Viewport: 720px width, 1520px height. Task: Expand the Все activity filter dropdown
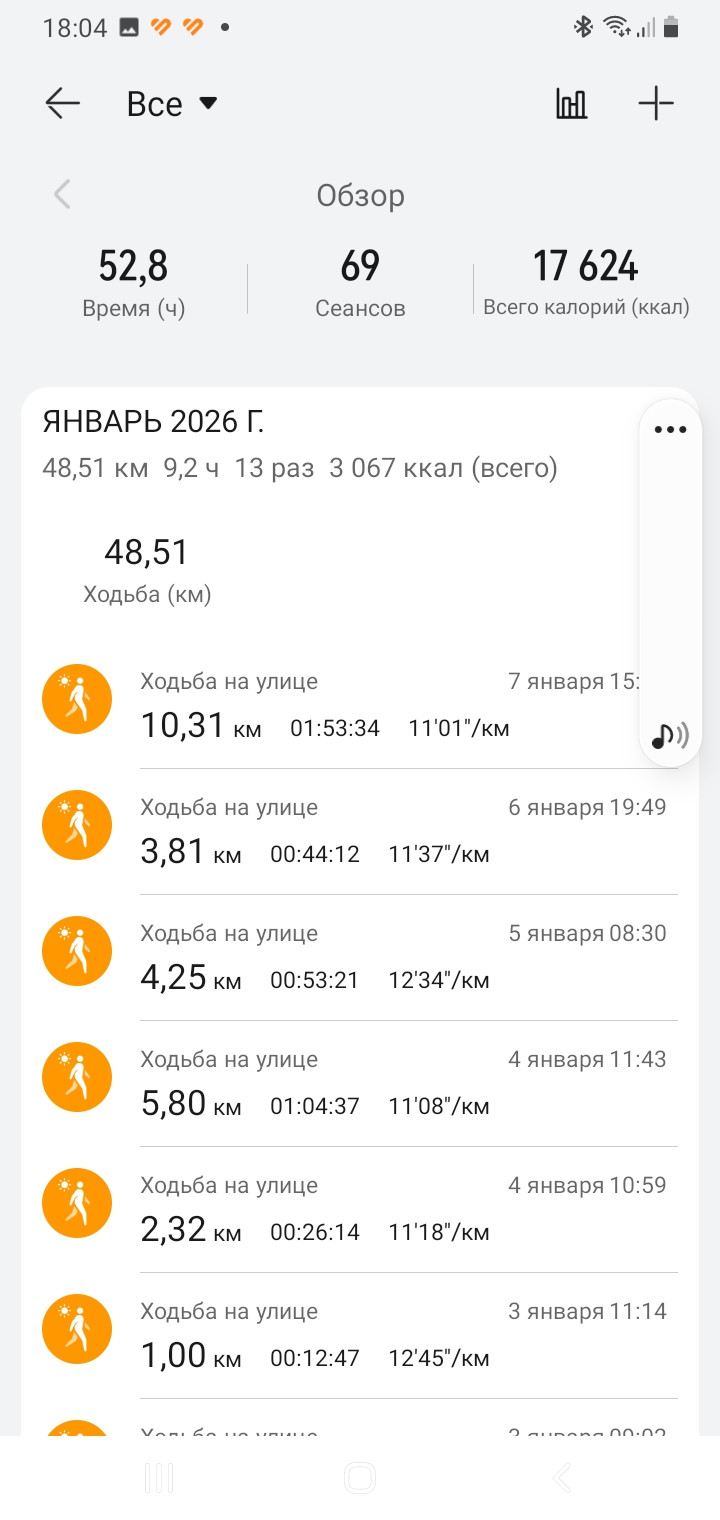tap(172, 104)
